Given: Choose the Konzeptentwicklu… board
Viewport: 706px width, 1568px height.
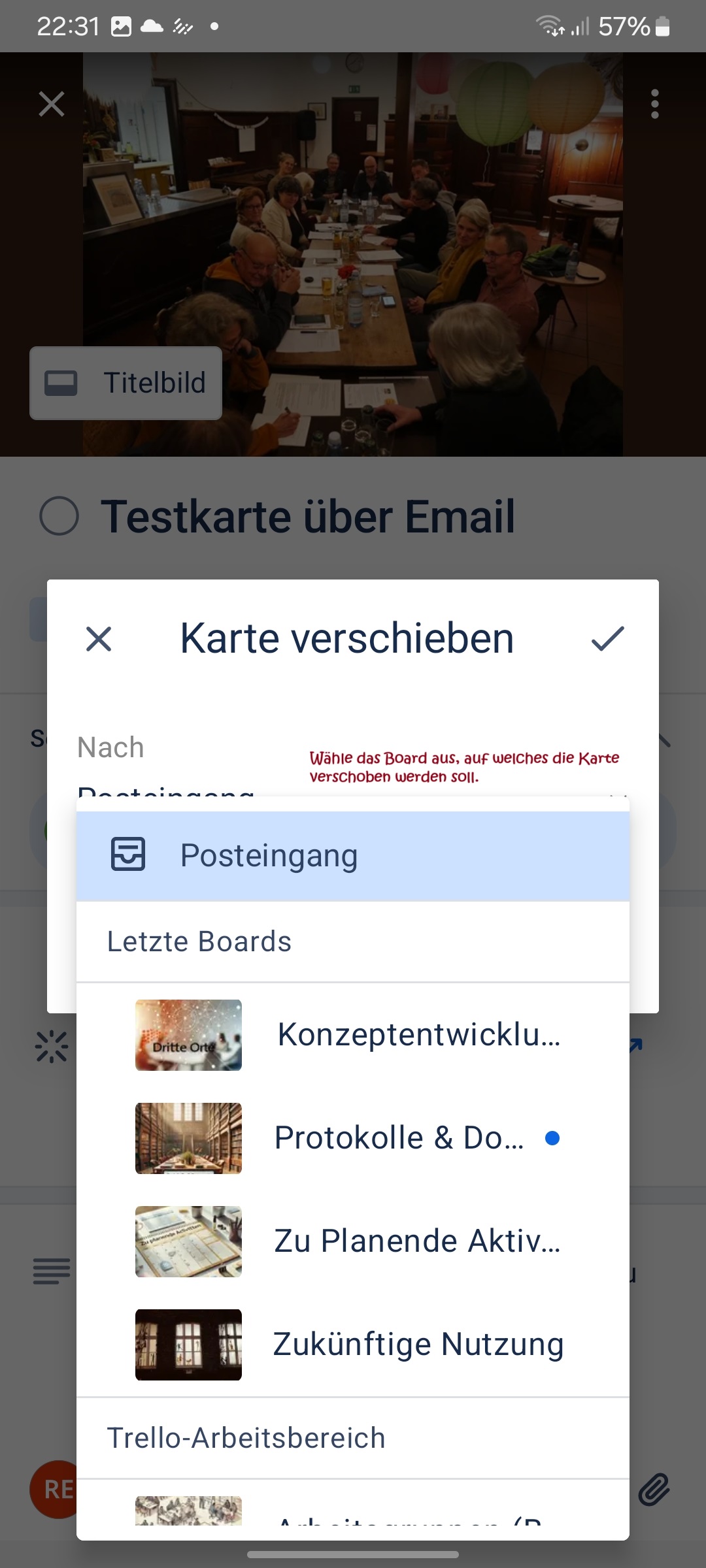Looking at the screenshot, I should (x=353, y=1035).
